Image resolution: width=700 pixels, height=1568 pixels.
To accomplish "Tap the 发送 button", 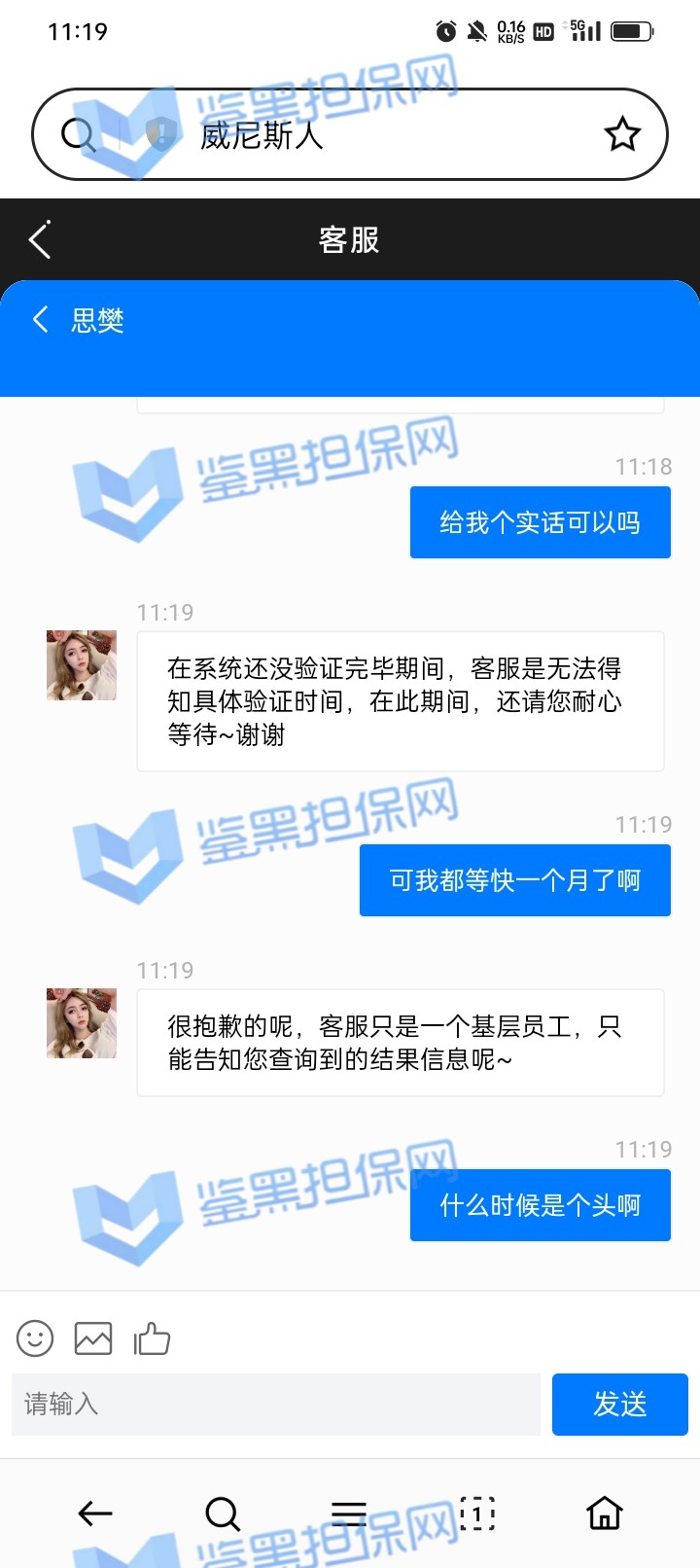I will (619, 1404).
